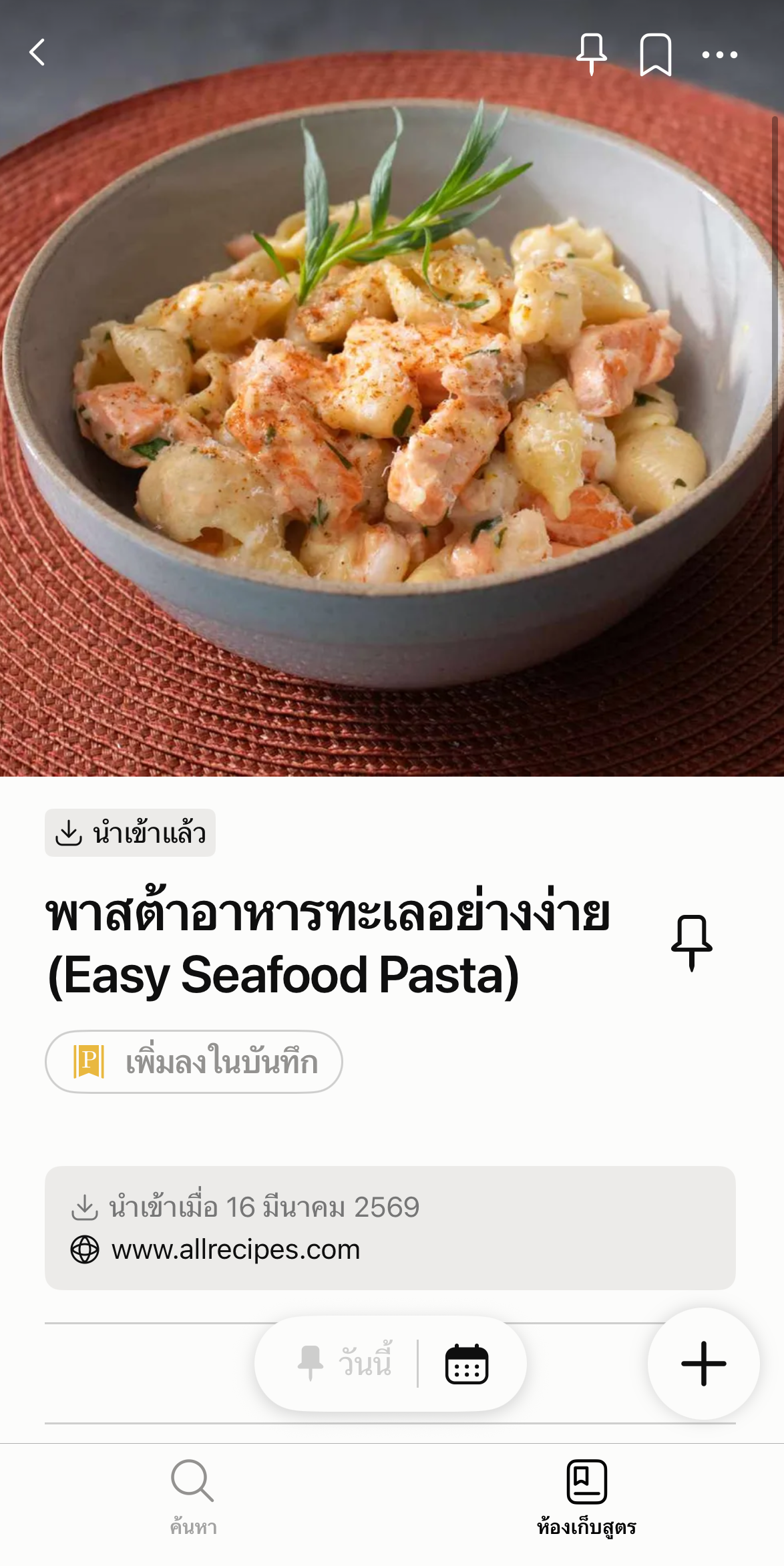The image size is (784, 1566).
Task: Go back using the top arrow
Action: pos(37,52)
